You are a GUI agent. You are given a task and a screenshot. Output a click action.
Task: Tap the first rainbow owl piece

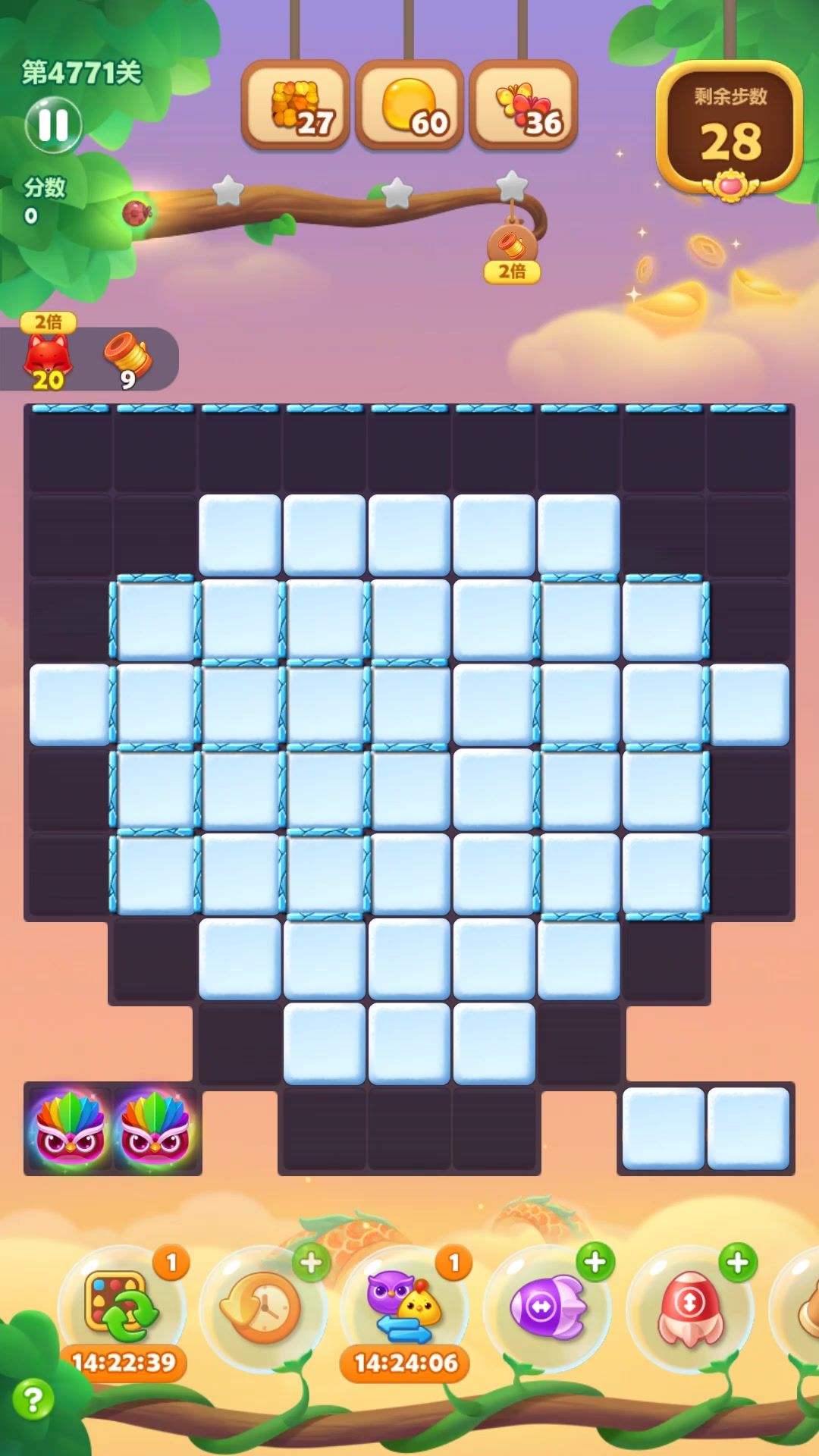point(70,1128)
